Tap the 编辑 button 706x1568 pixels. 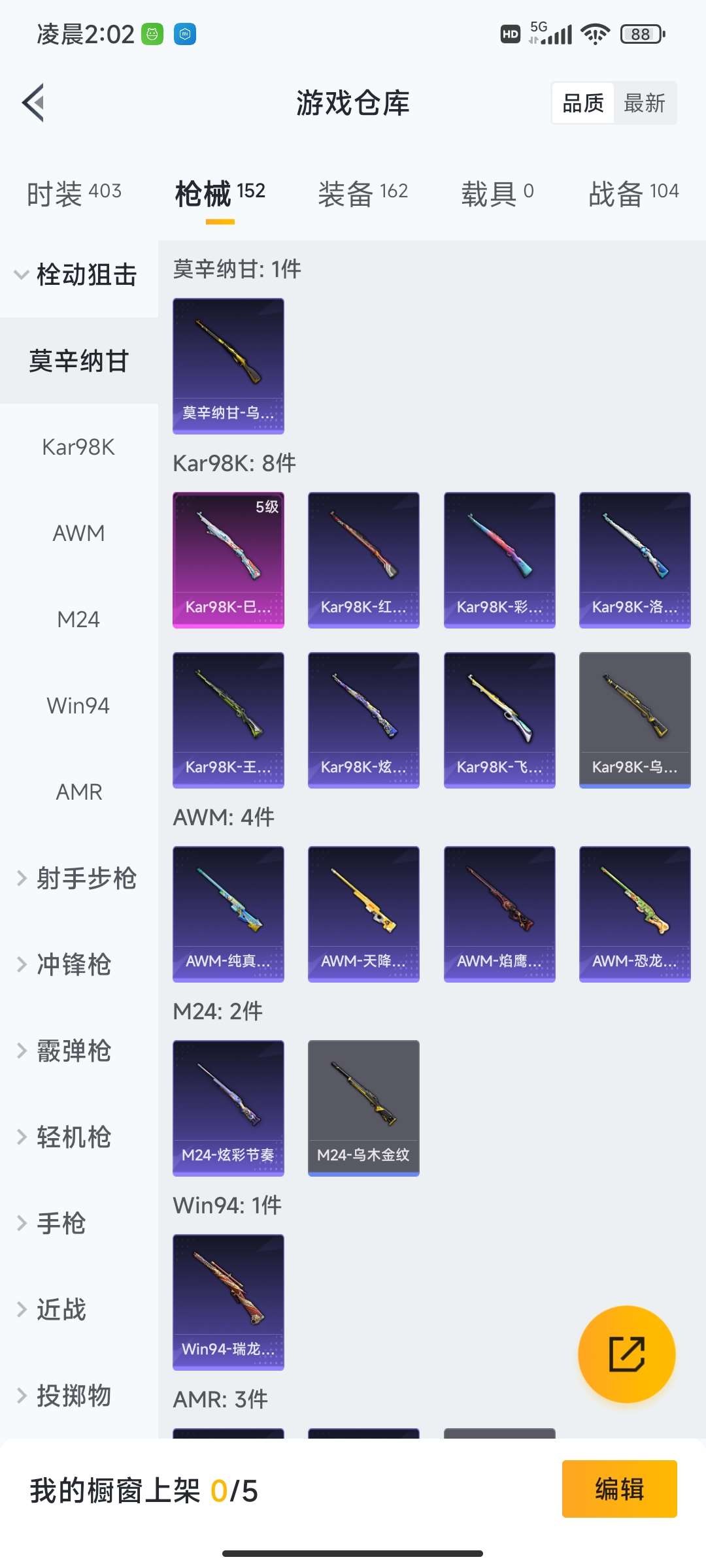[x=619, y=1489]
